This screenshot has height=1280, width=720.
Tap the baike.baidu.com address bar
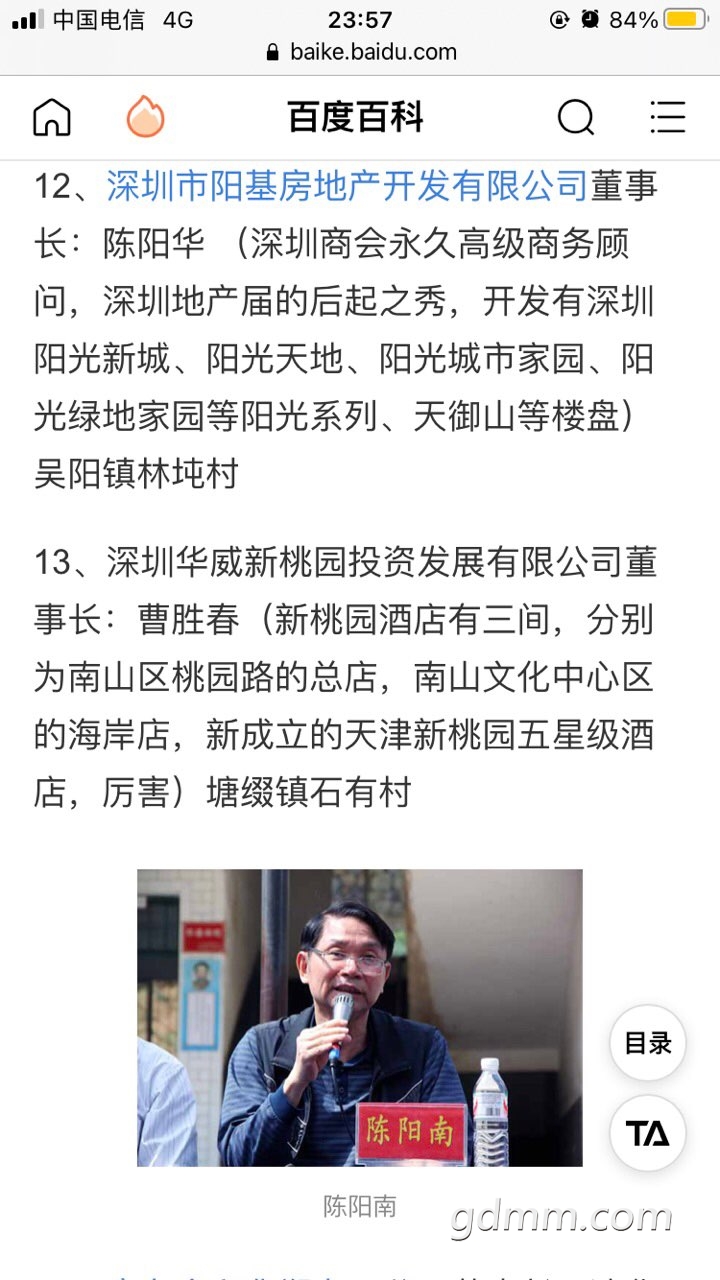(x=360, y=52)
